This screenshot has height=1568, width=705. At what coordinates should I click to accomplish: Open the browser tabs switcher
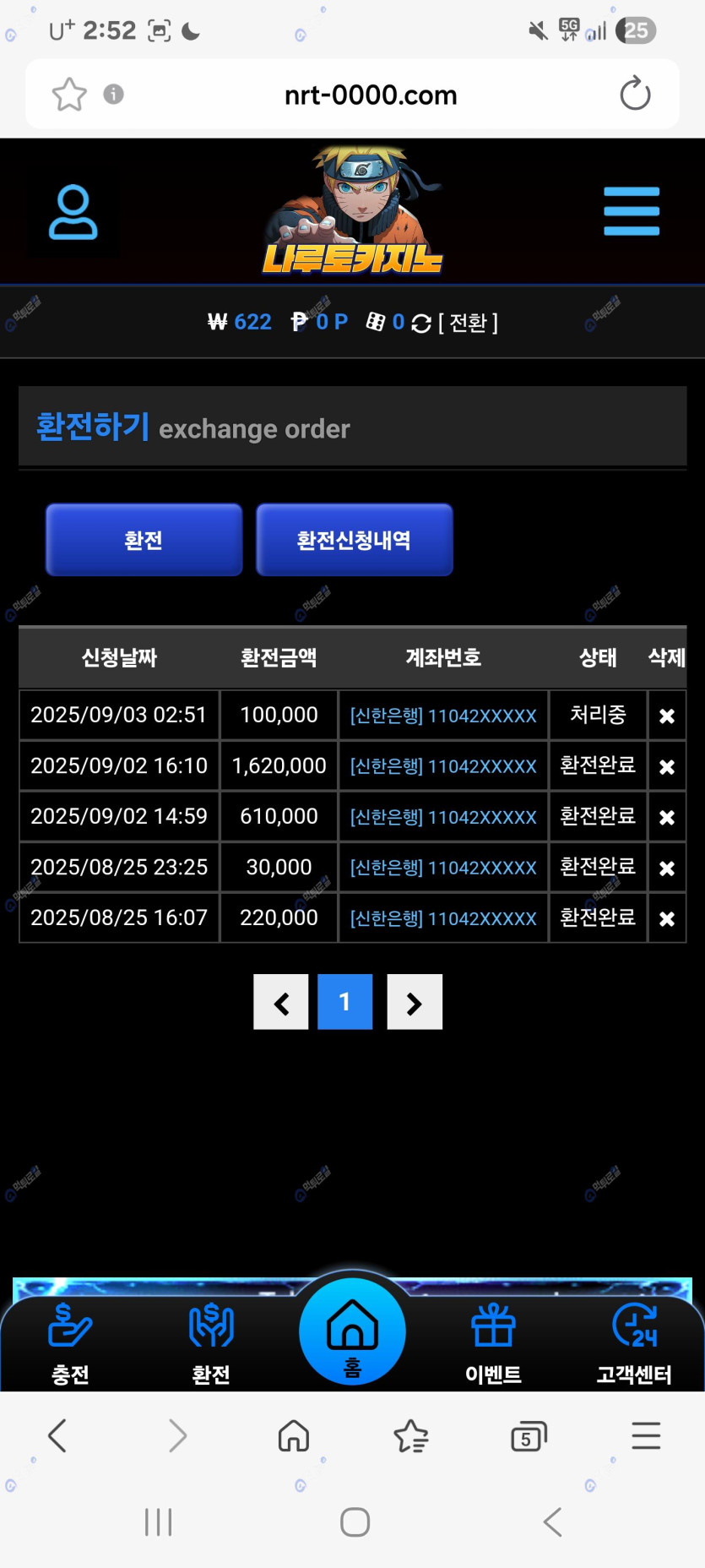pyautogui.click(x=529, y=1436)
